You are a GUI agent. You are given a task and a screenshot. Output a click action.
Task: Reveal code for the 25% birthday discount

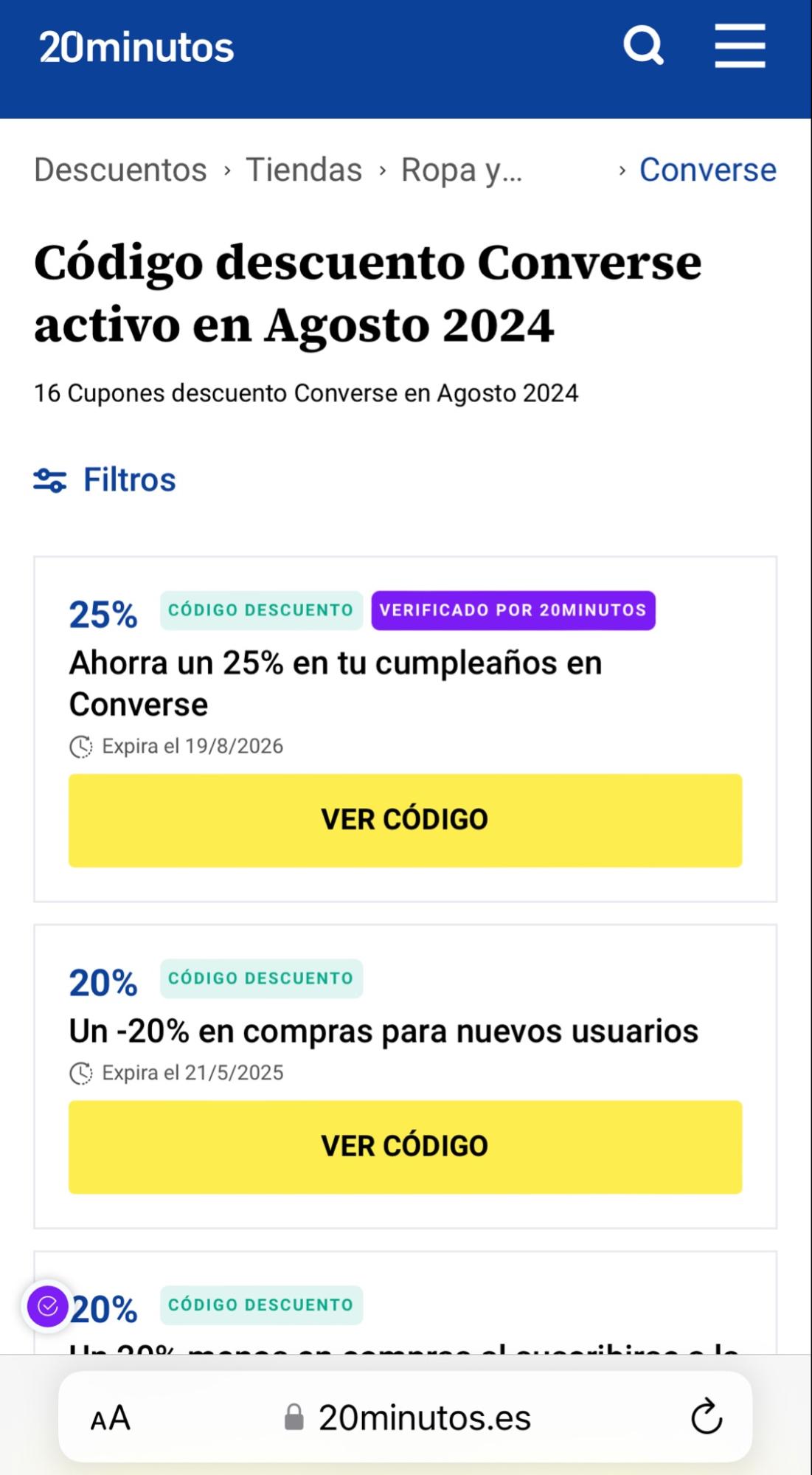[x=405, y=820]
